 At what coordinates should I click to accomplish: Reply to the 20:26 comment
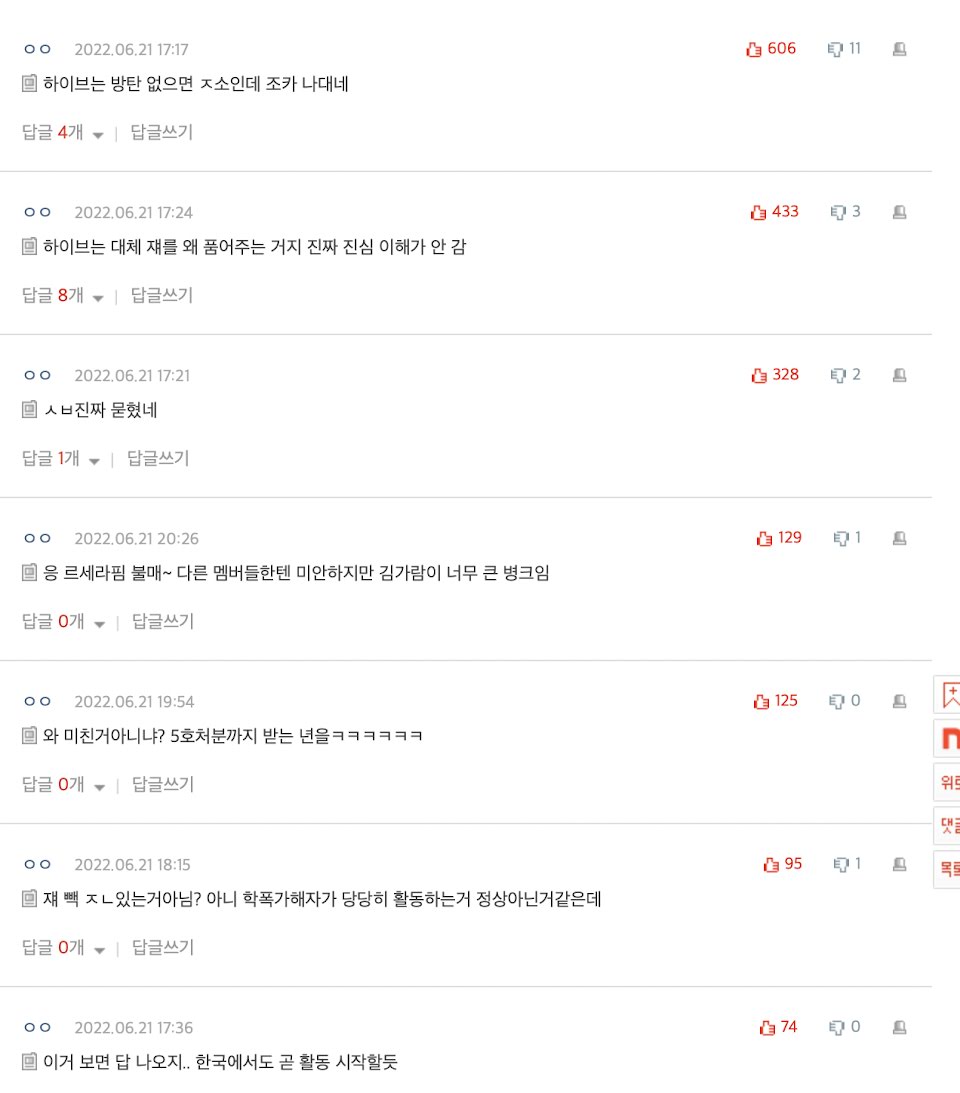click(x=163, y=622)
